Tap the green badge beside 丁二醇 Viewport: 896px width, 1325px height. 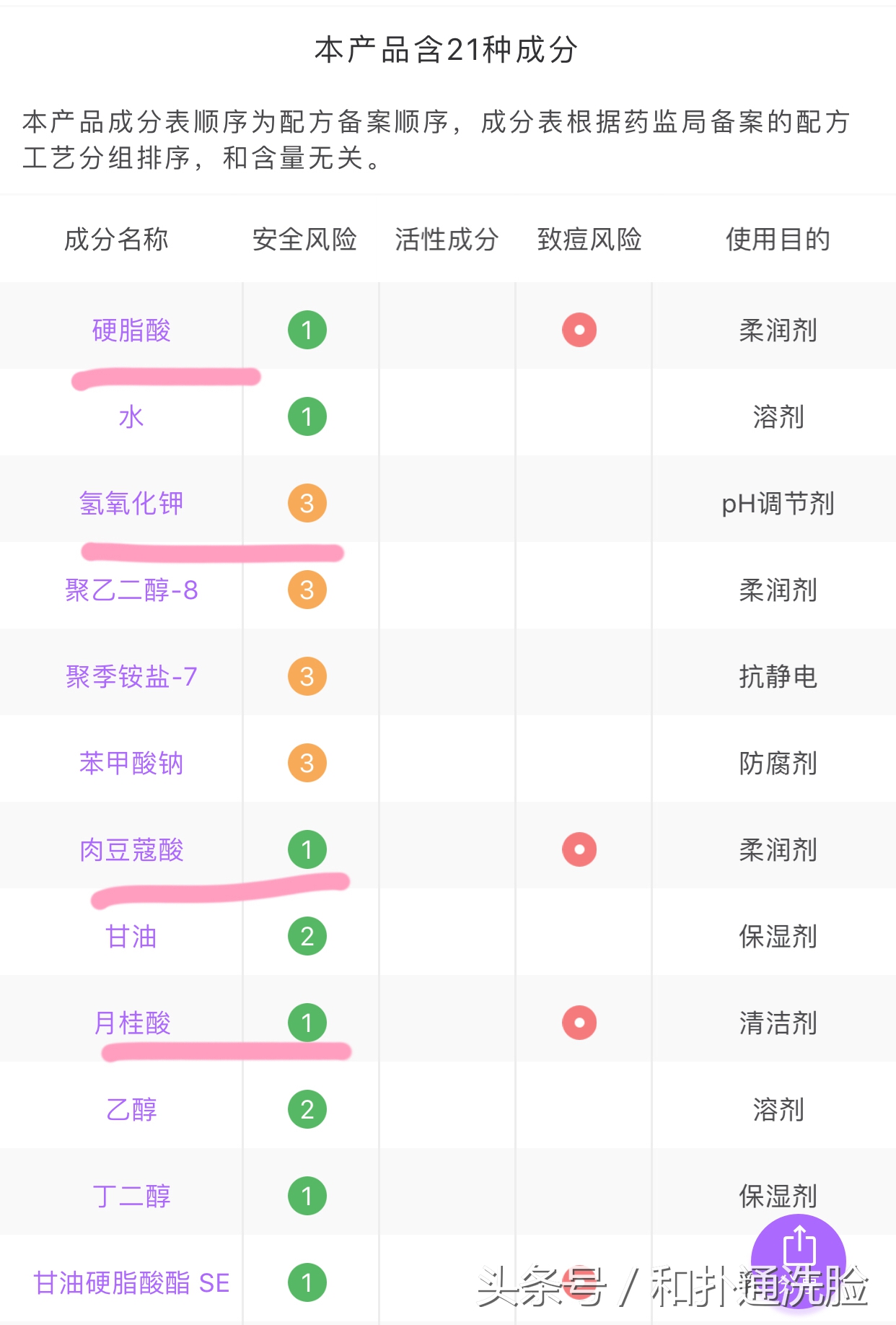[x=308, y=1197]
